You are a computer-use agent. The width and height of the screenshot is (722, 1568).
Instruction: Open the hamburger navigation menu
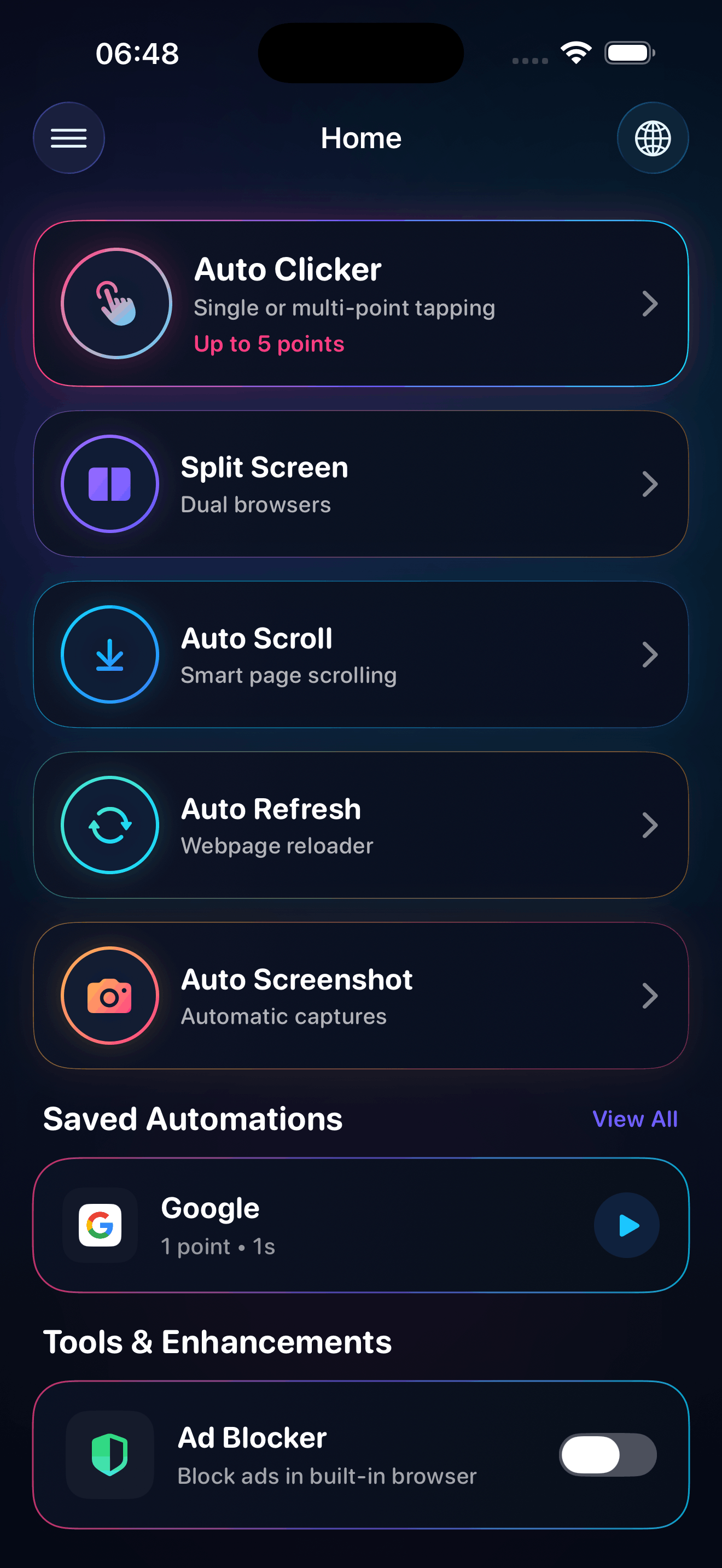click(x=69, y=138)
